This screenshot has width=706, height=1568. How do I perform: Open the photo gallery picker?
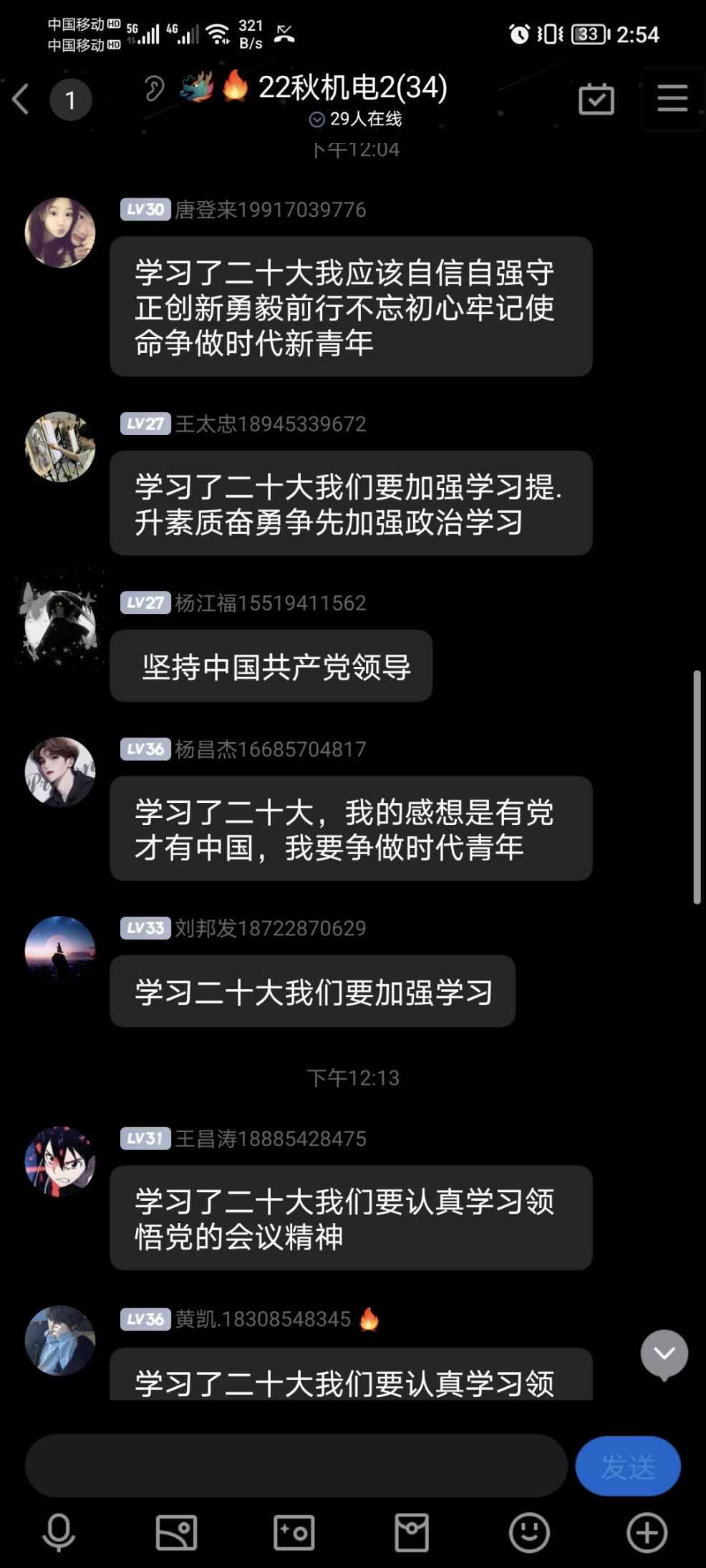(x=176, y=1532)
